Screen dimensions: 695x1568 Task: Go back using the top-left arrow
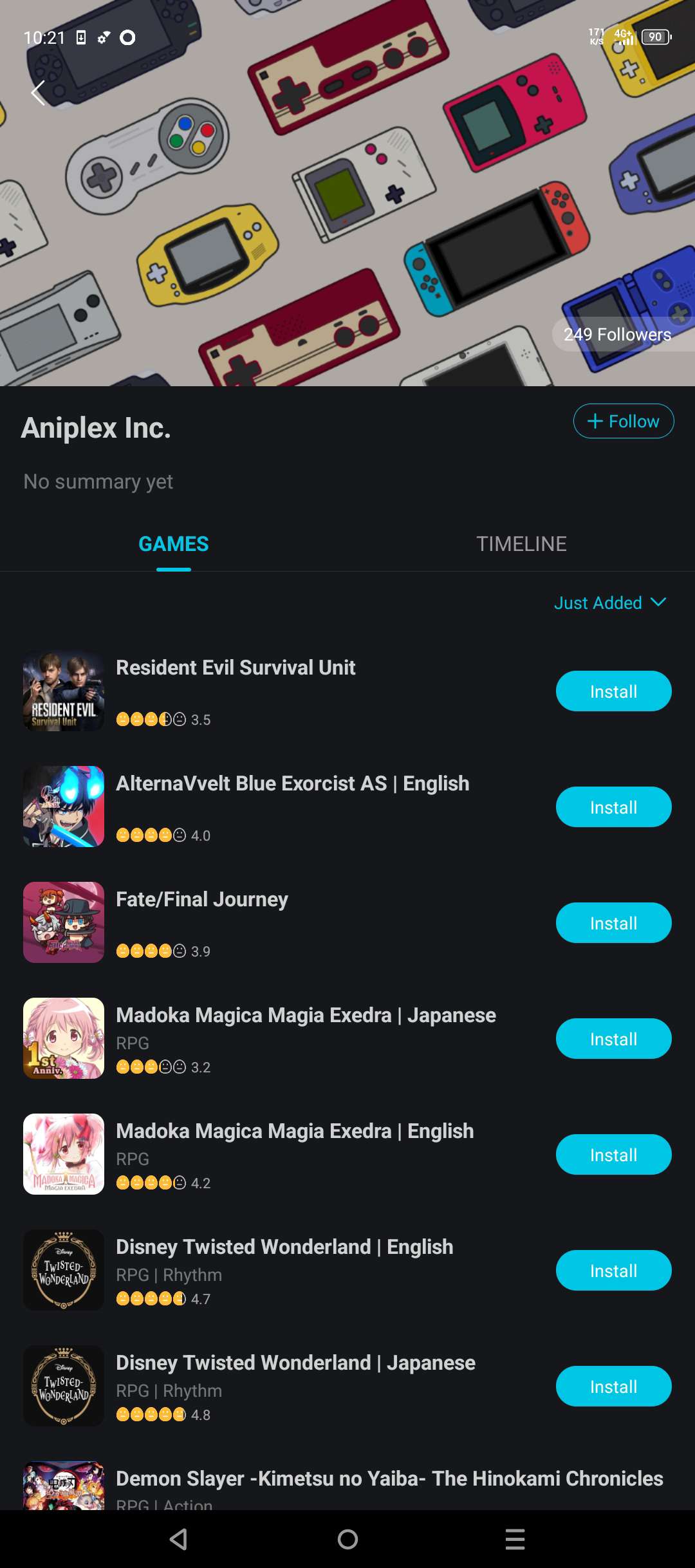coord(38,93)
